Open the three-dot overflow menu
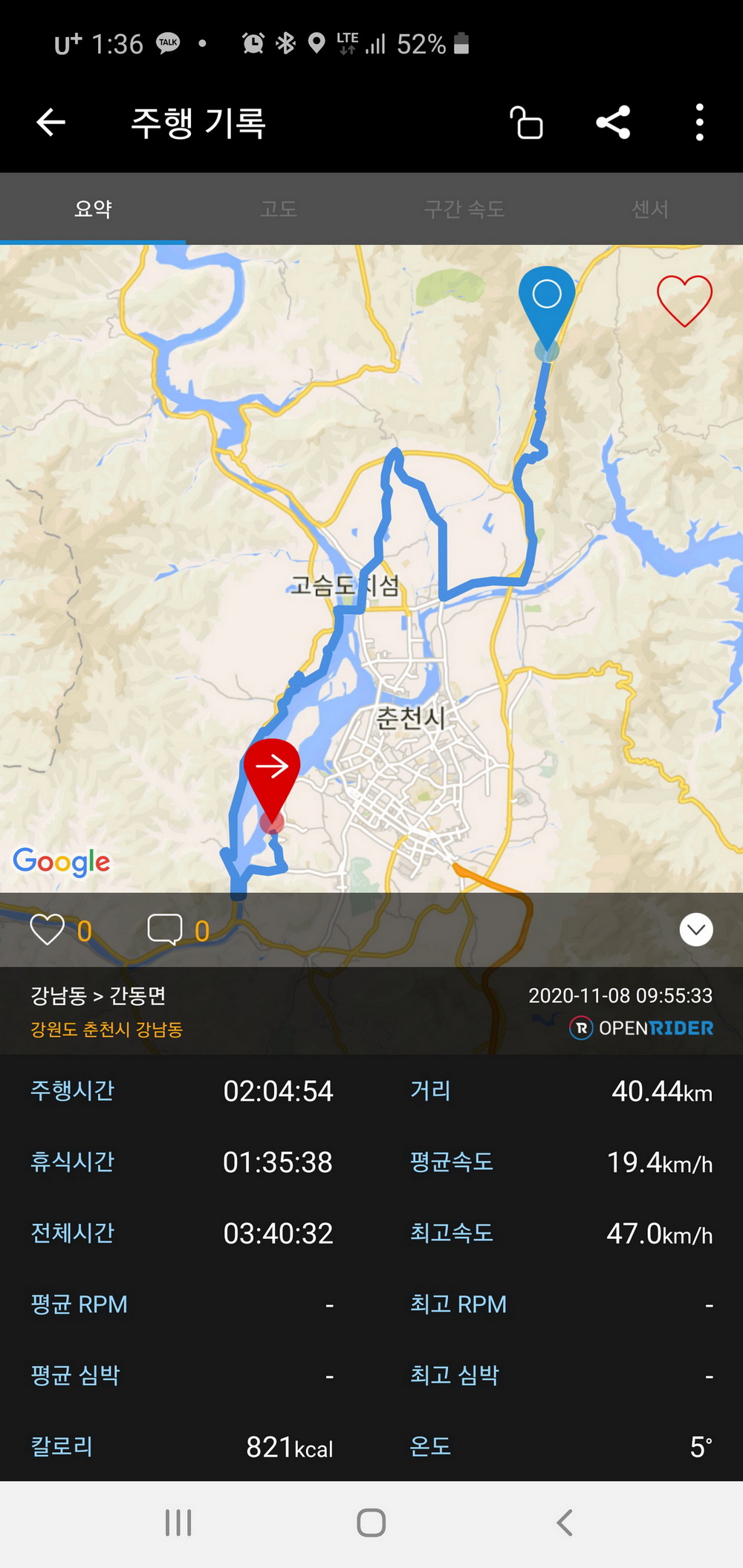The height and width of the screenshot is (1568, 743). (x=699, y=123)
